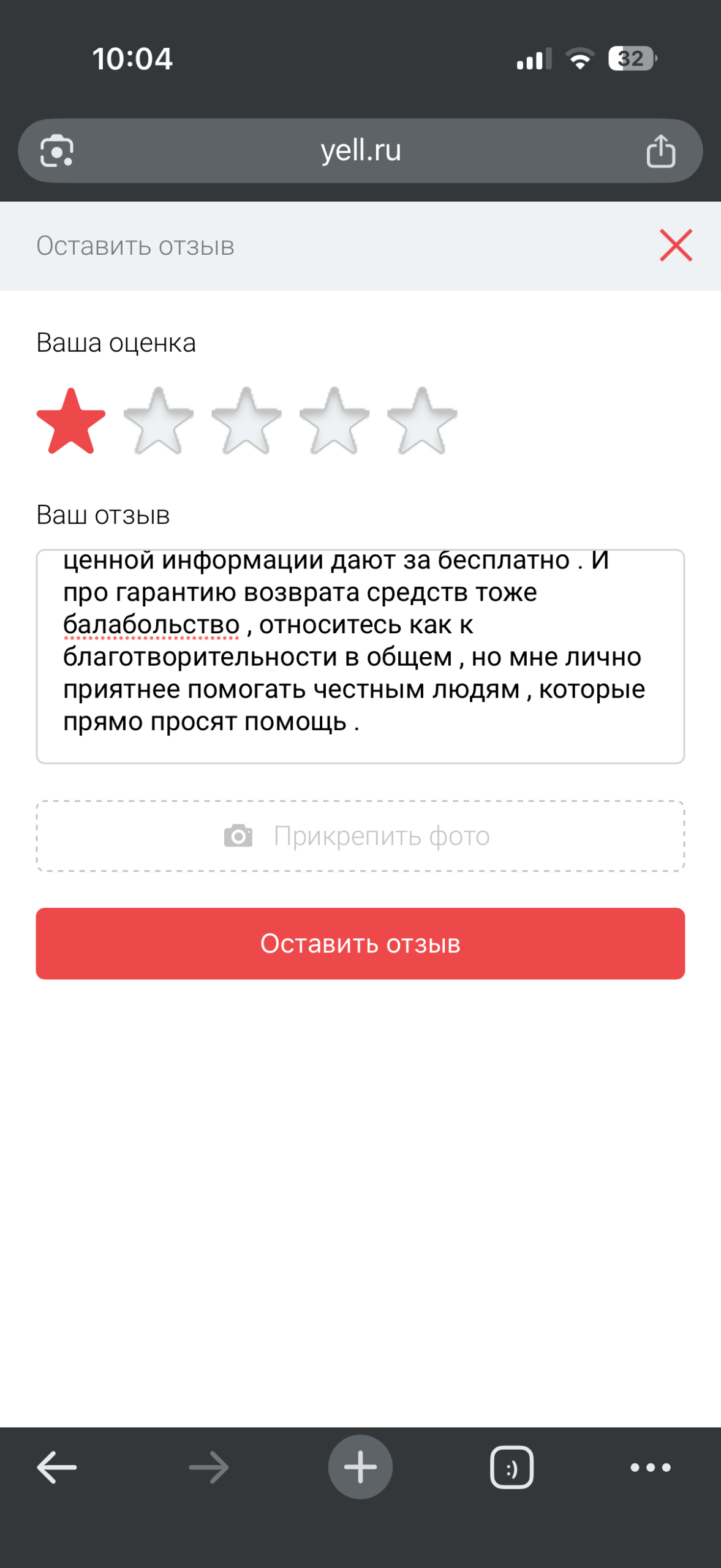The width and height of the screenshot is (721, 1568).
Task: Choose the five-star rating
Action: click(x=422, y=421)
